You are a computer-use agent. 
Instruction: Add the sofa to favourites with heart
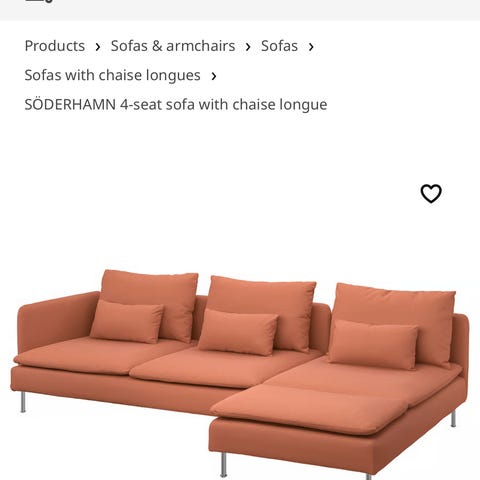pyautogui.click(x=431, y=193)
